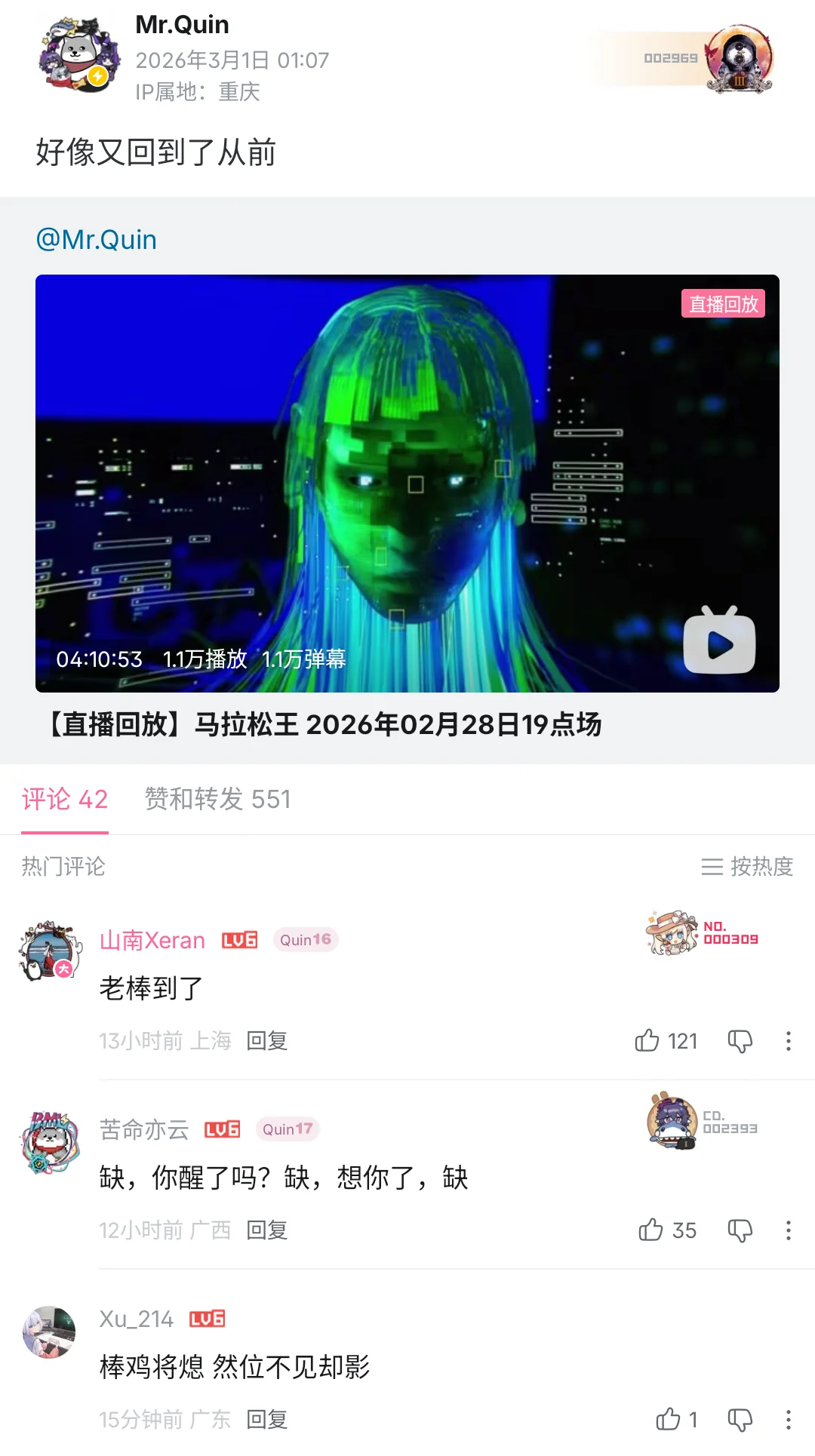Screen dimensions: 815x1456
Task: Like 山南Xeran's comment
Action: coord(647,1041)
